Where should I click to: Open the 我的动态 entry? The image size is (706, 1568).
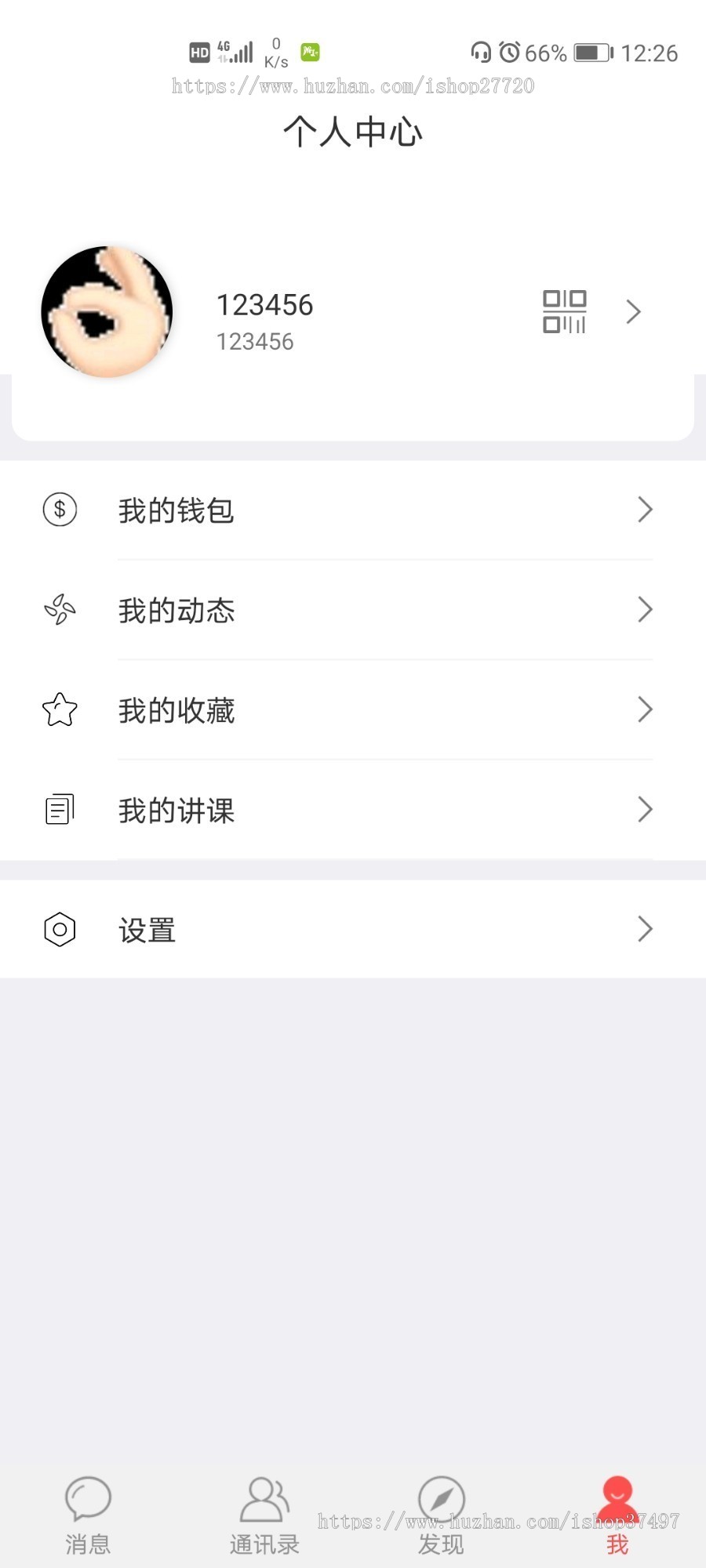click(x=176, y=612)
